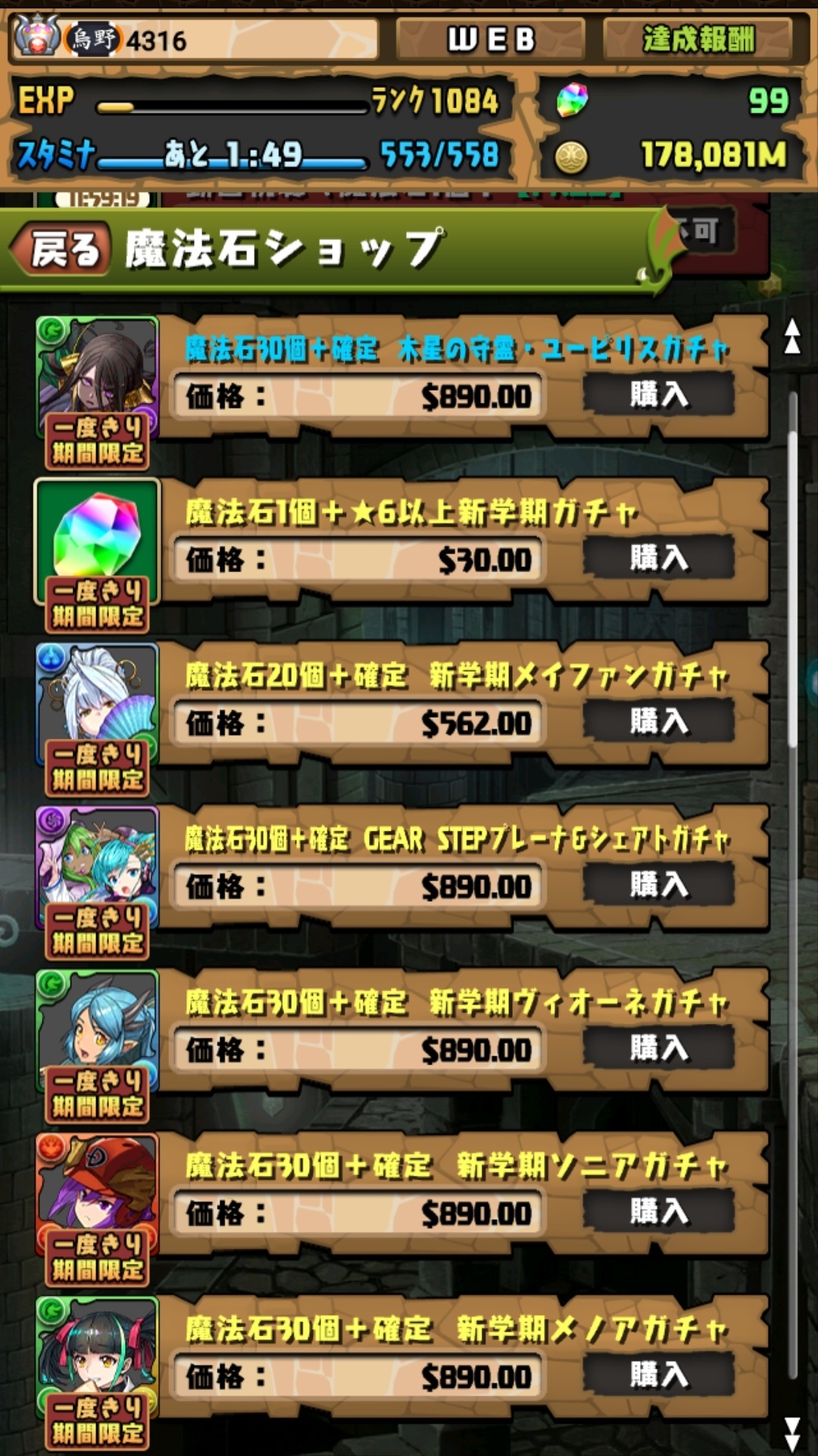Buy the 新学期ヴィオーネ gacha pack
Image resolution: width=818 pixels, height=1456 pixels.
pyautogui.click(x=658, y=1049)
